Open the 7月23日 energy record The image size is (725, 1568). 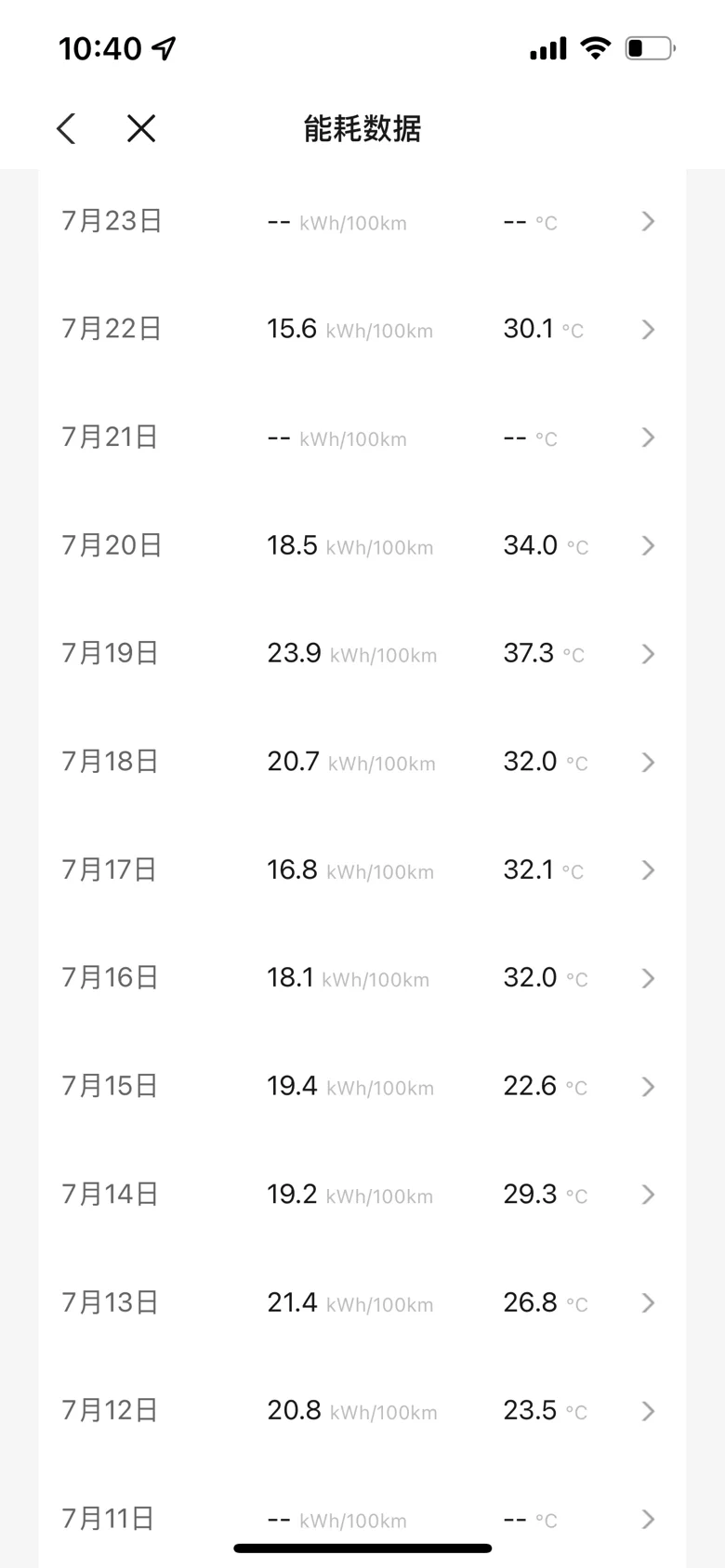pyautogui.click(x=362, y=221)
